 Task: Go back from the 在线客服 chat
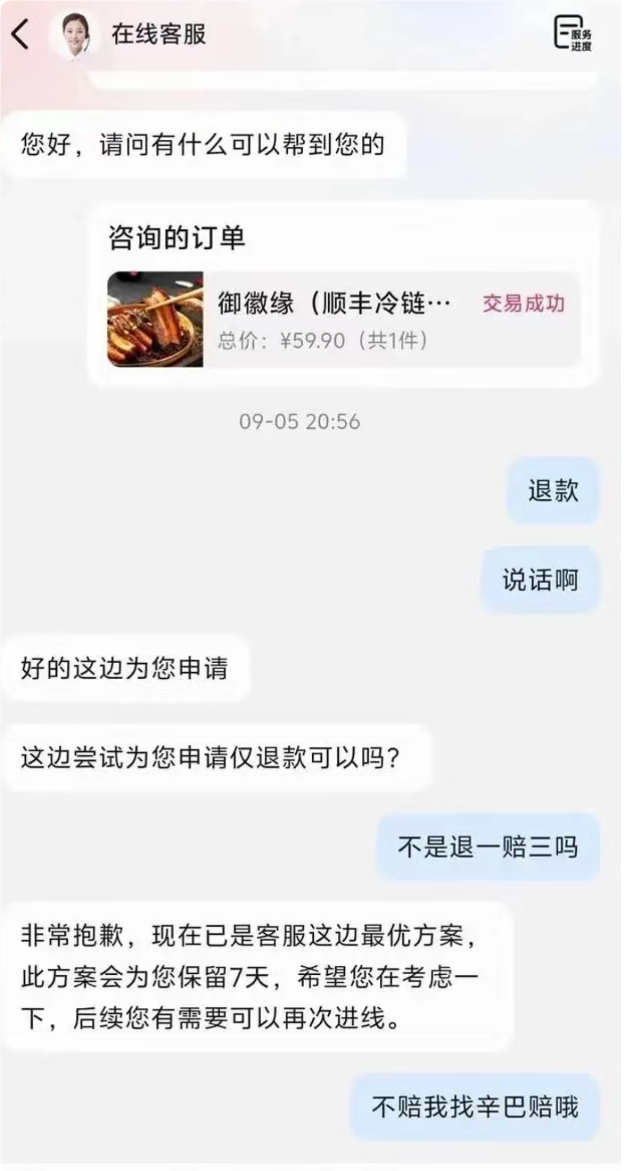coord(20,34)
